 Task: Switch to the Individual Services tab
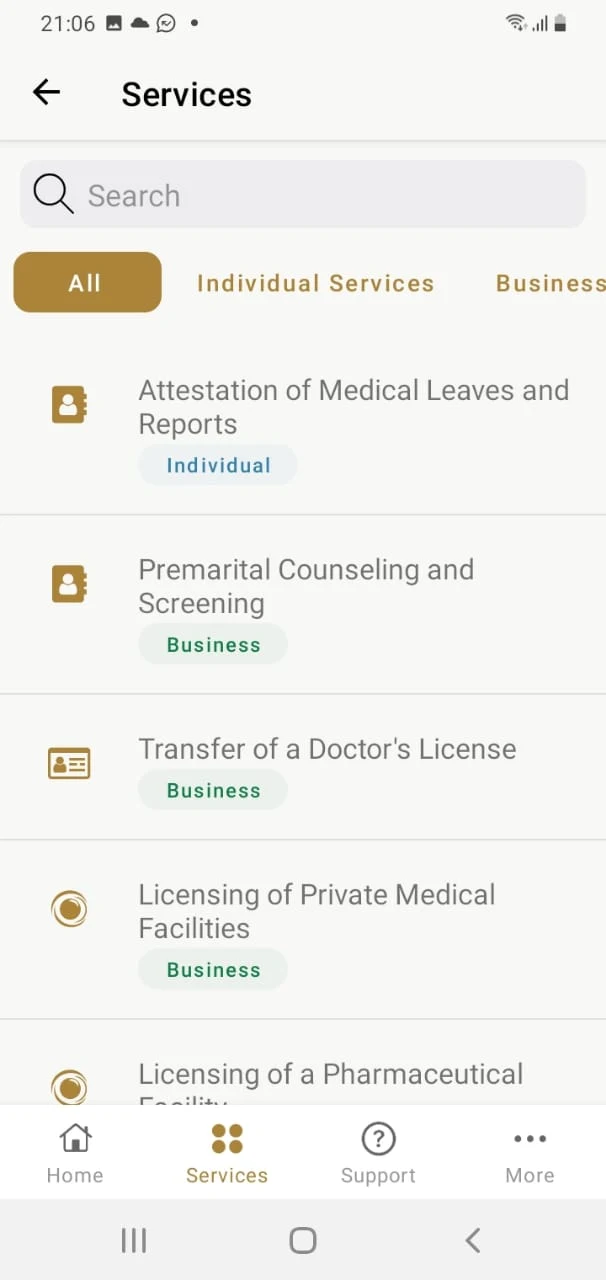coord(315,283)
